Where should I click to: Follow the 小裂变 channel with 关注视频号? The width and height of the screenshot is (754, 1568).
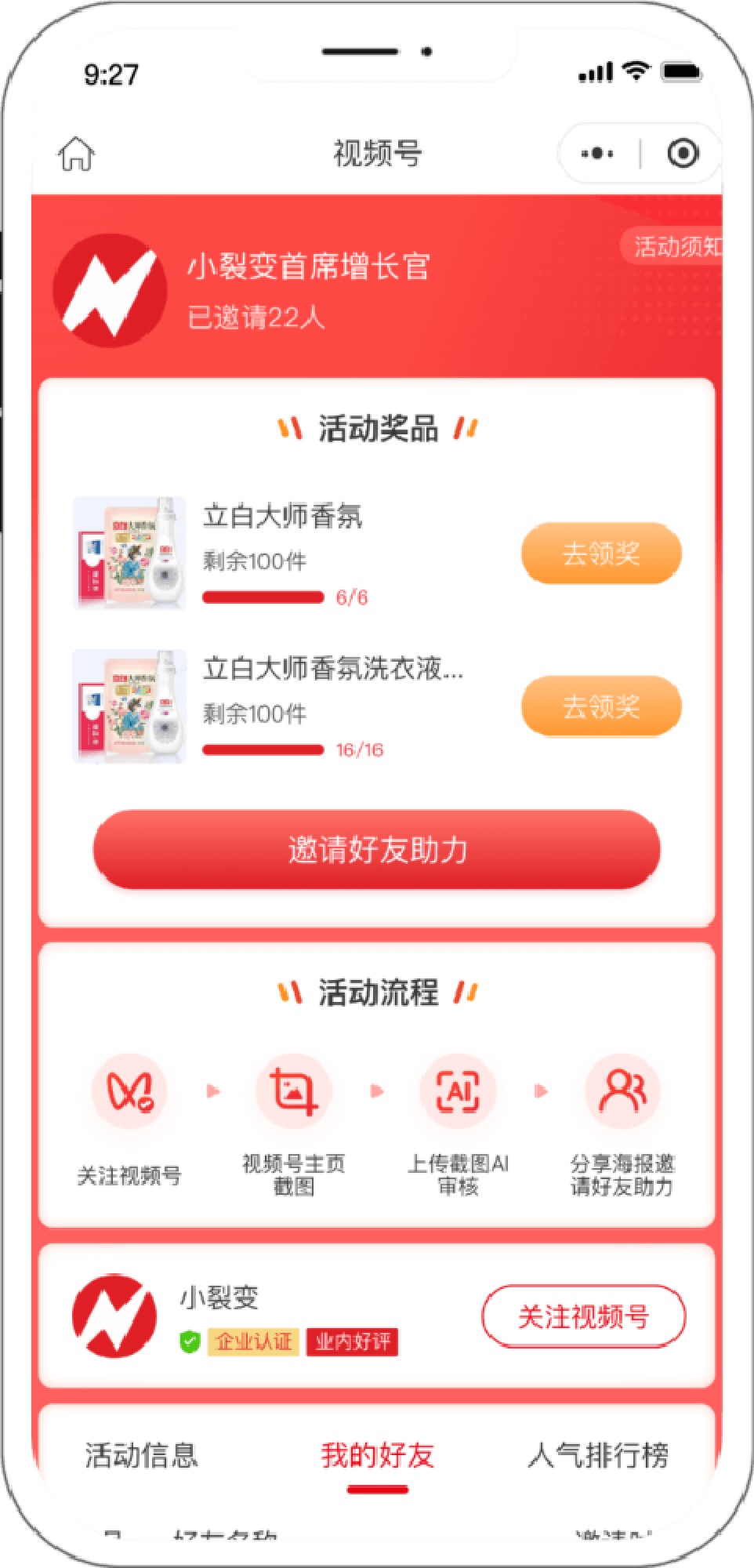click(583, 1316)
